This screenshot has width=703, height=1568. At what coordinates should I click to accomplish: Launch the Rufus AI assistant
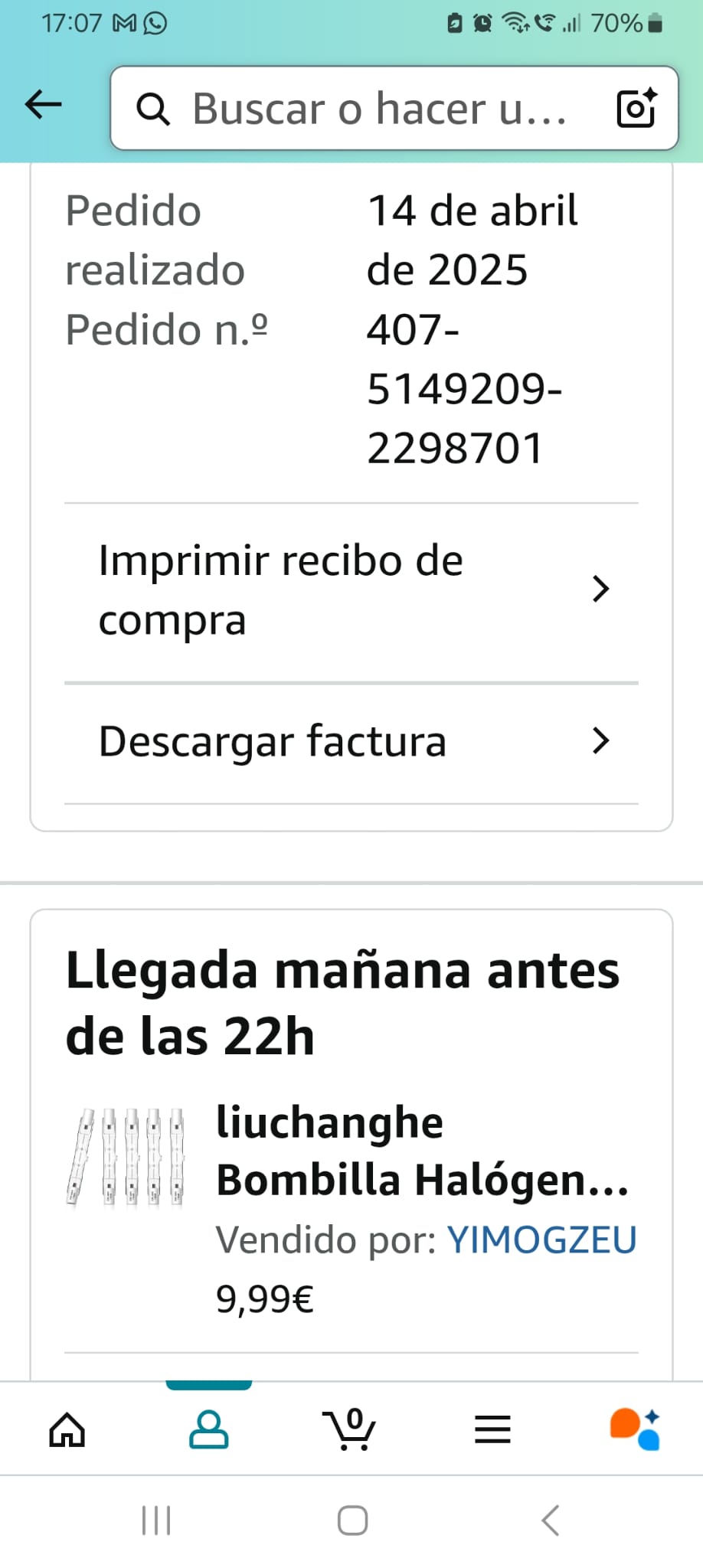click(x=634, y=1429)
